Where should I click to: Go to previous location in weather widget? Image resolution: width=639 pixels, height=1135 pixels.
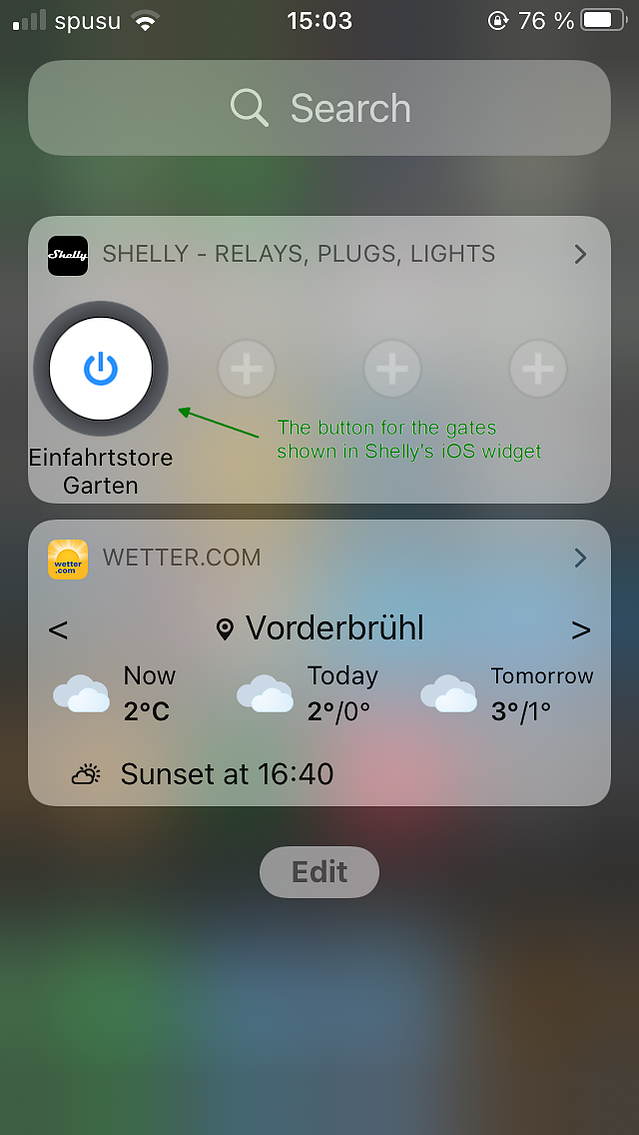pyautogui.click(x=58, y=630)
